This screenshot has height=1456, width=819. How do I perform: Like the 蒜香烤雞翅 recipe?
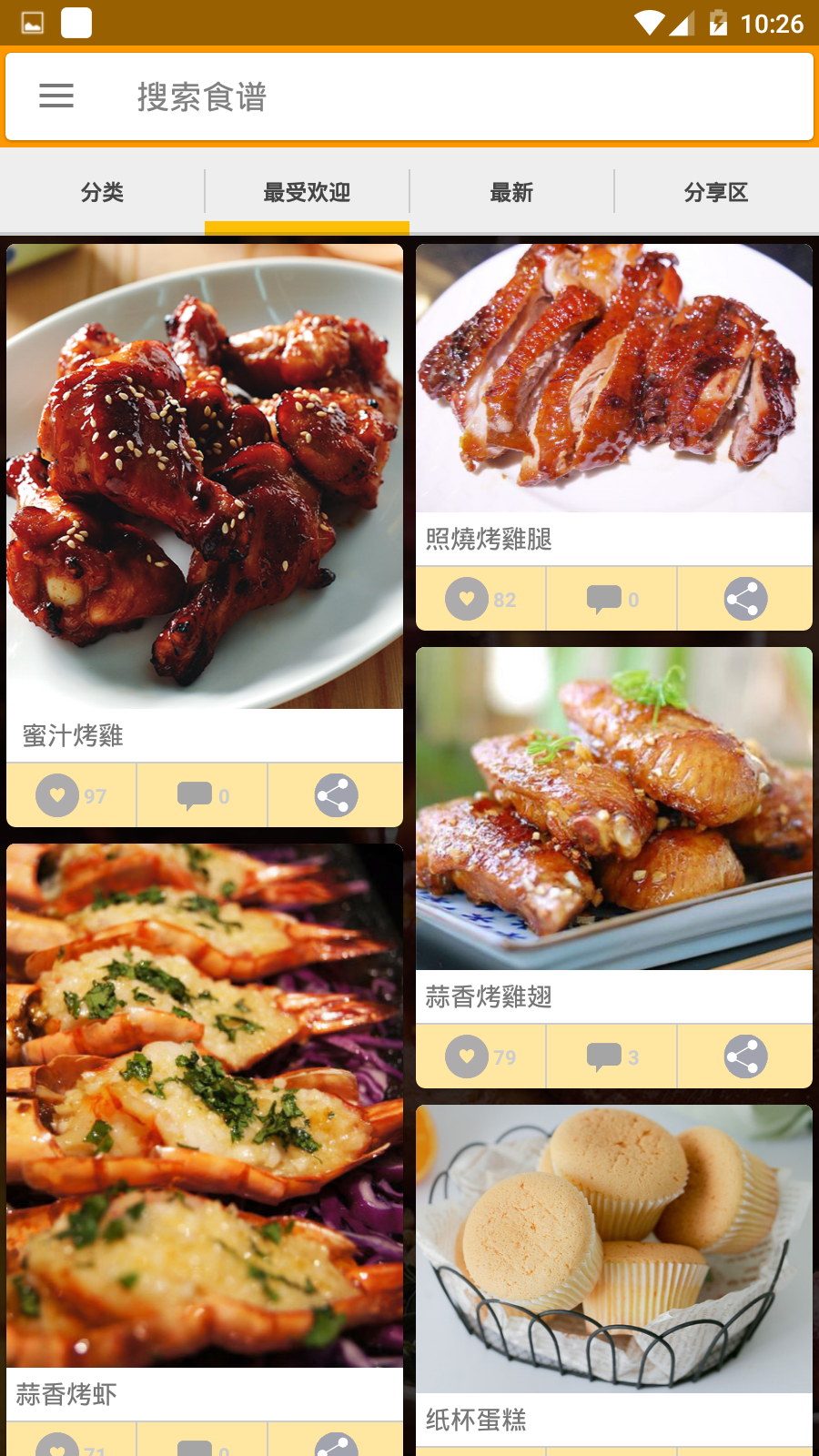tap(480, 1057)
